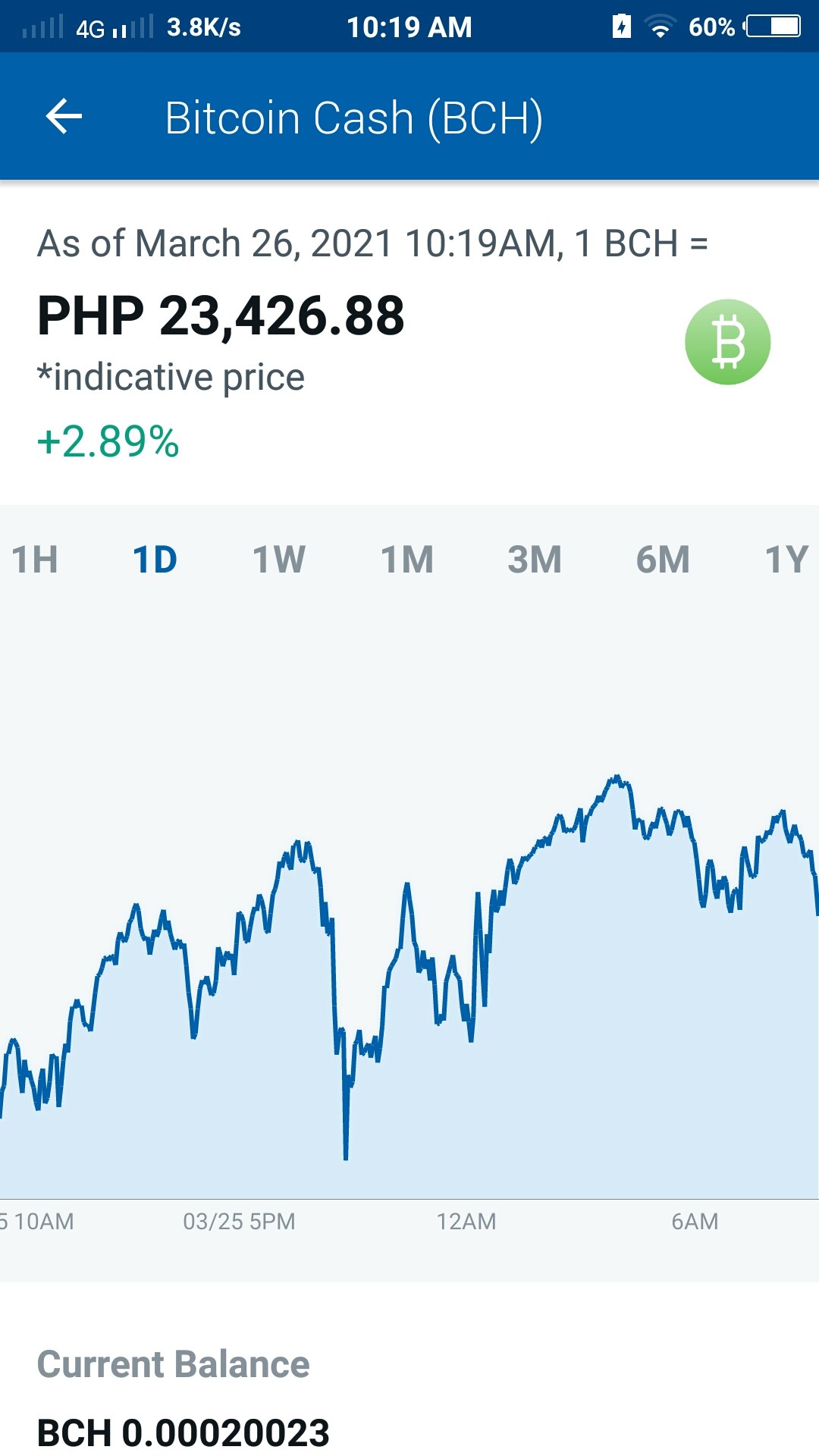Image resolution: width=819 pixels, height=1456 pixels.
Task: Switch chart to 1H range
Action: coord(35,560)
